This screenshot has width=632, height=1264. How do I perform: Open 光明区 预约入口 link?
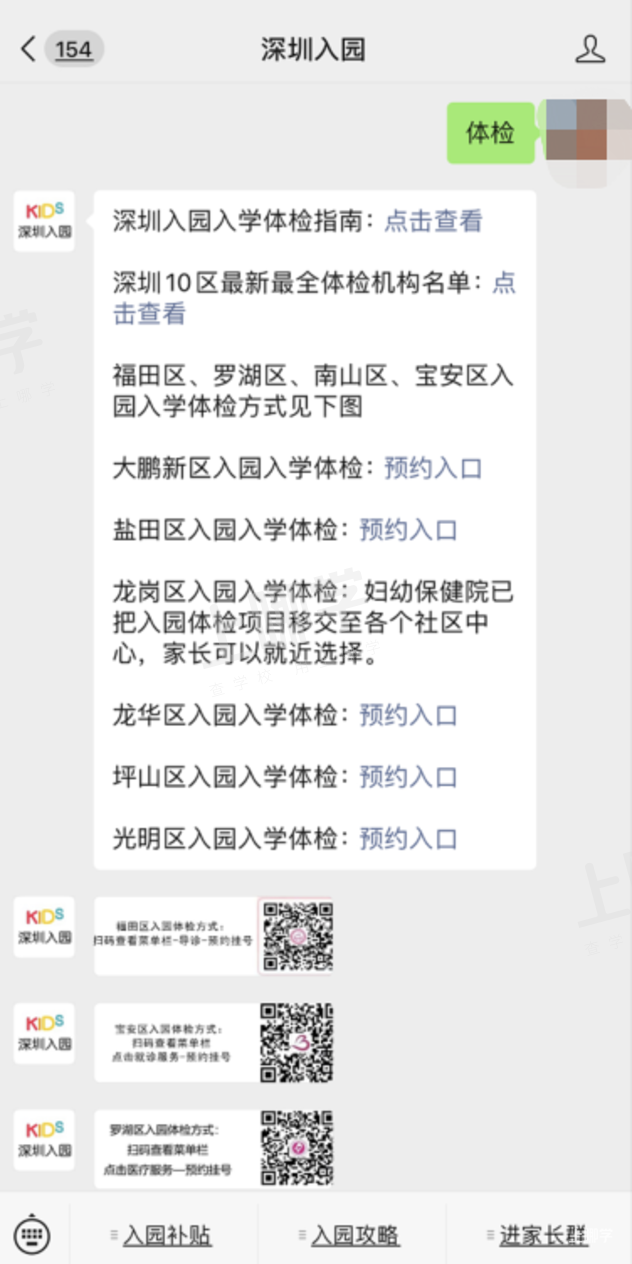pos(408,838)
